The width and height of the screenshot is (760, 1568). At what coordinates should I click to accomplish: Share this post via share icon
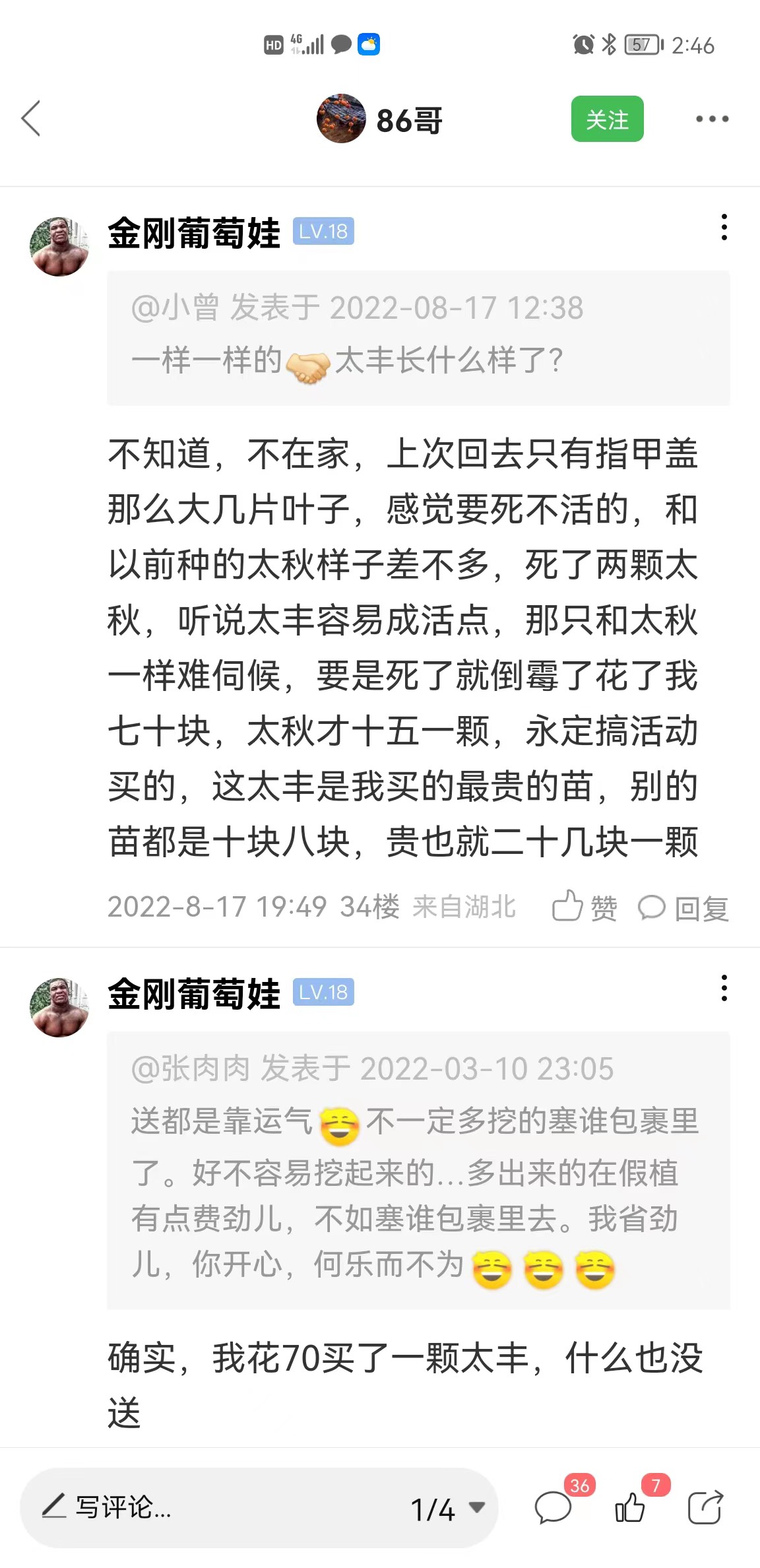point(705,1507)
